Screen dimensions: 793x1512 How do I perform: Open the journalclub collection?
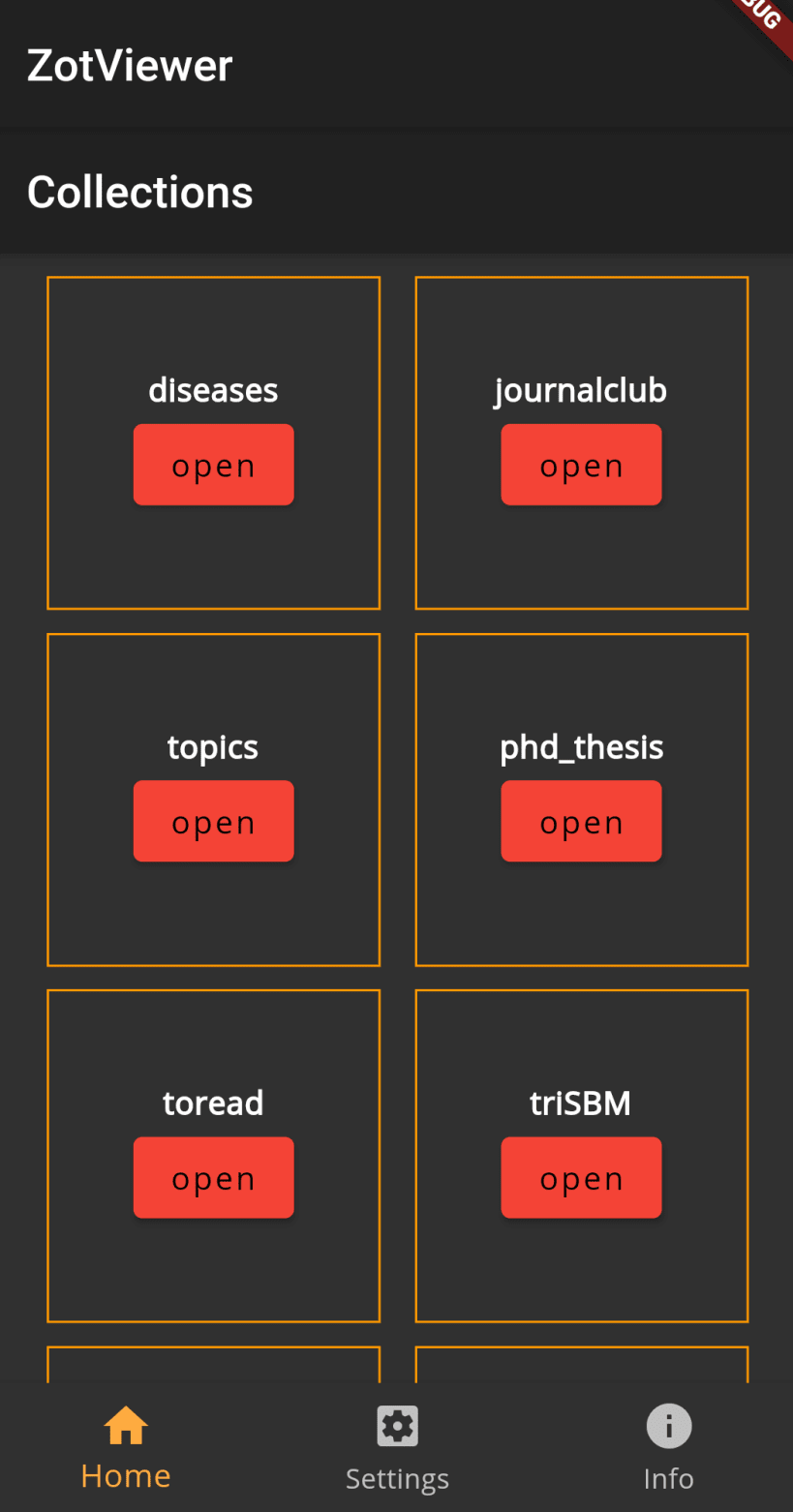pos(581,465)
